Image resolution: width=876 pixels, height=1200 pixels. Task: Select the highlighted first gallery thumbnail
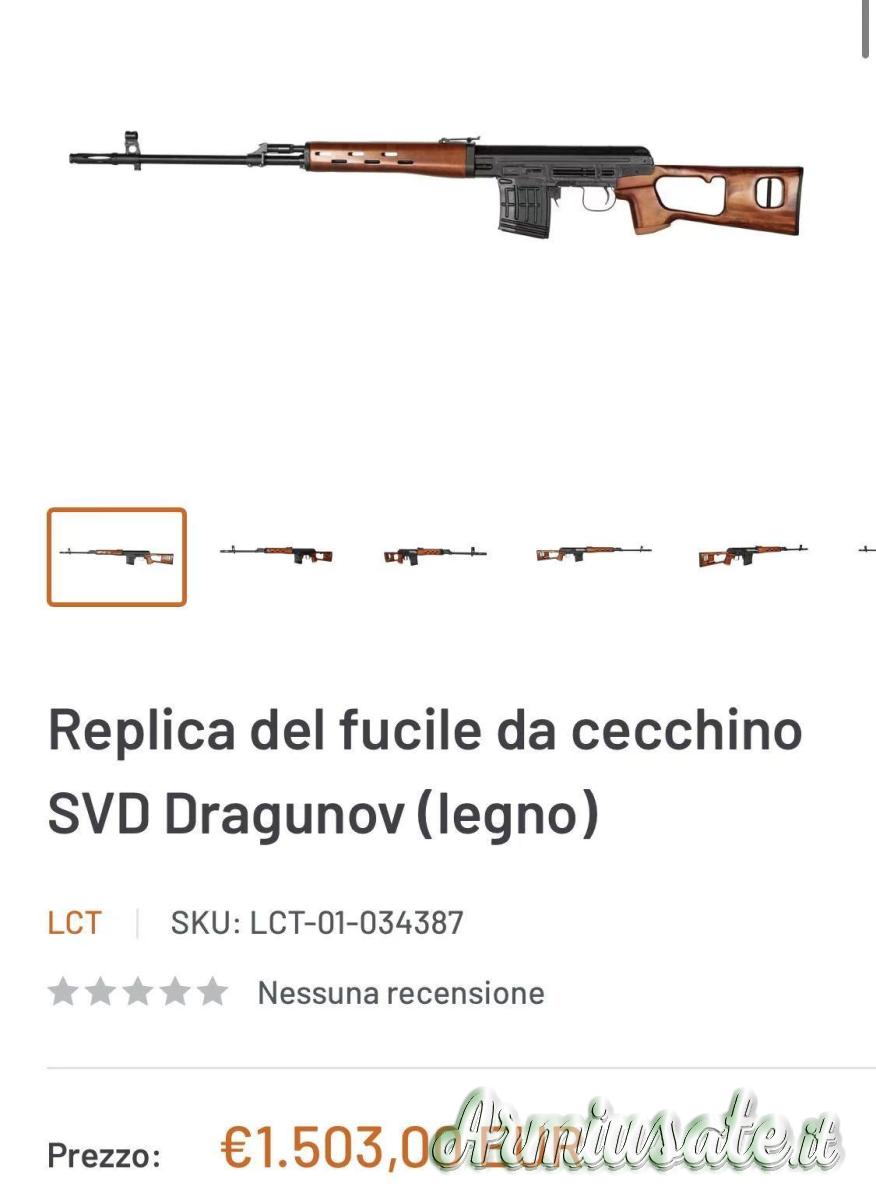[116, 557]
